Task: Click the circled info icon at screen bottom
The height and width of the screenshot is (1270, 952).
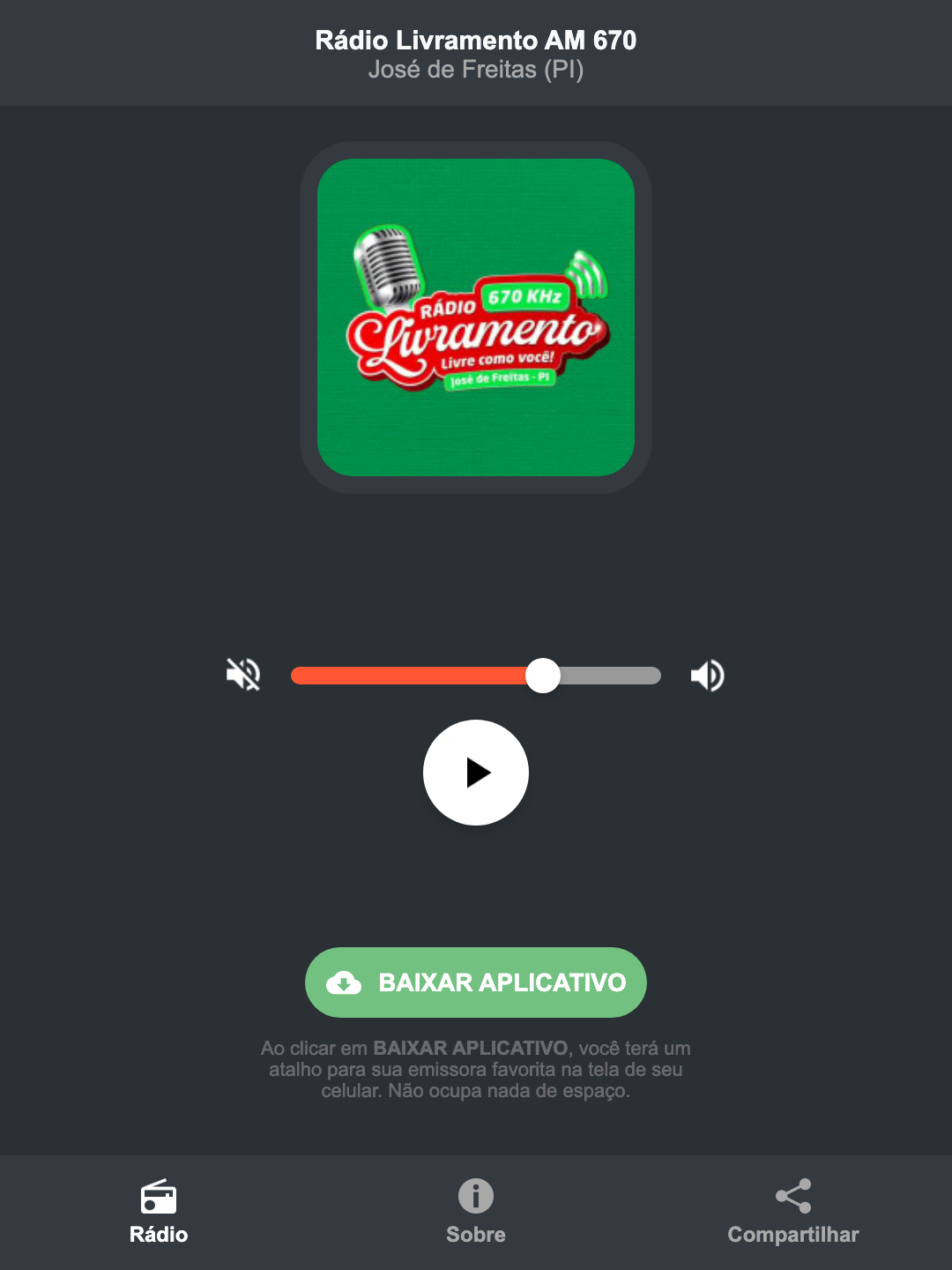Action: [475, 1198]
